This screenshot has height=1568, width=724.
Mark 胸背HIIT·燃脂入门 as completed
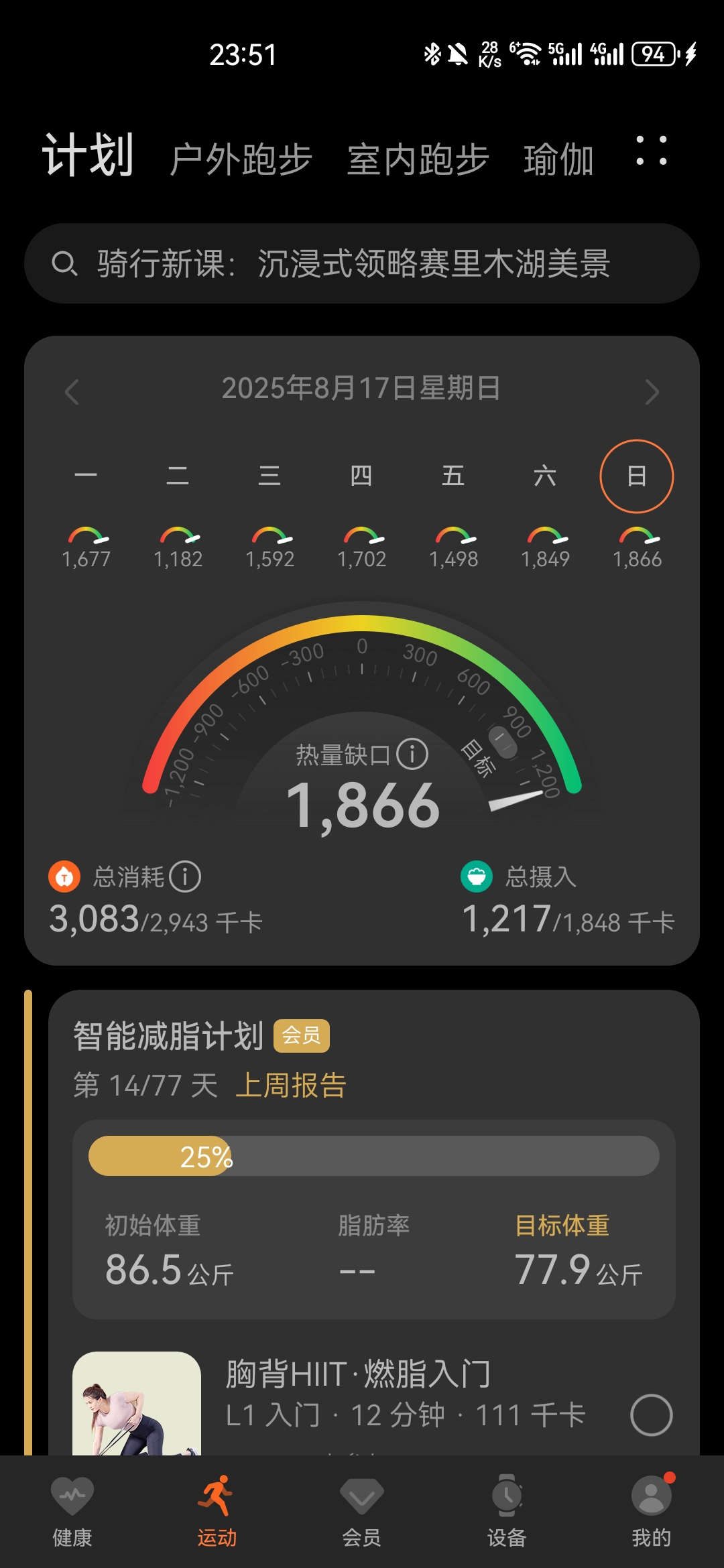[x=651, y=1415]
